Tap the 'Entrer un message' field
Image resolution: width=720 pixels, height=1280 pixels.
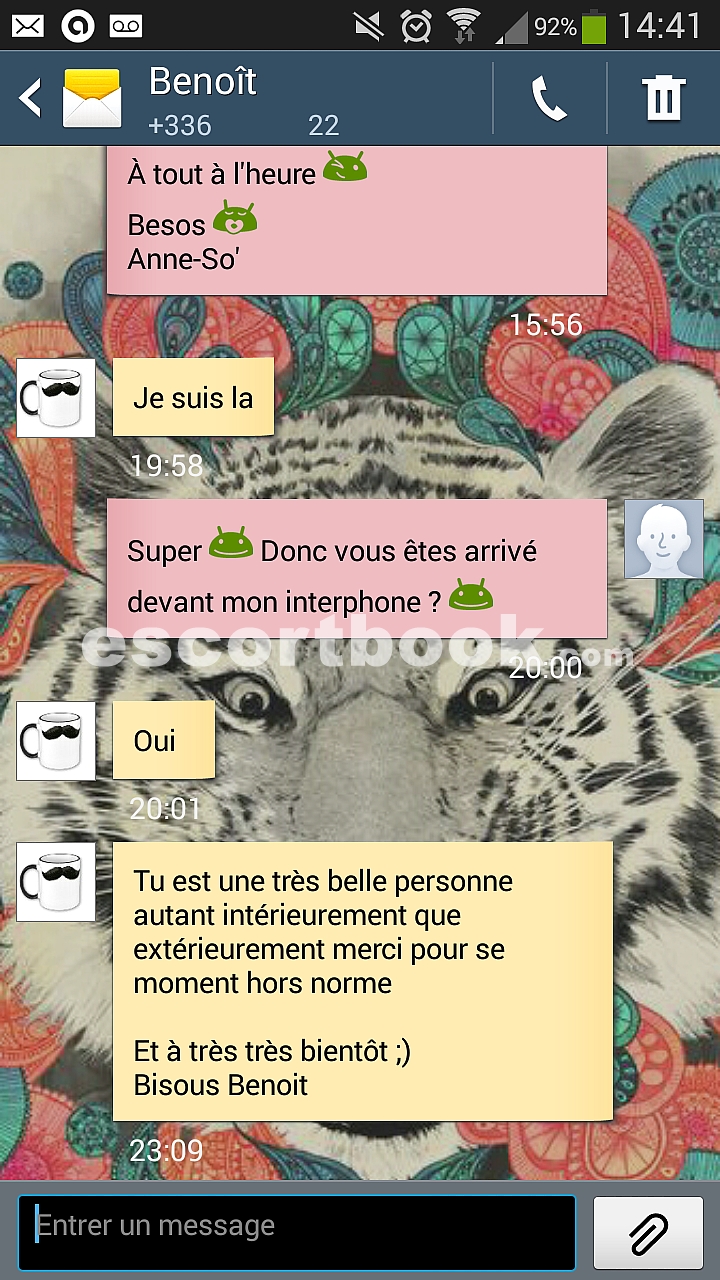point(297,1232)
